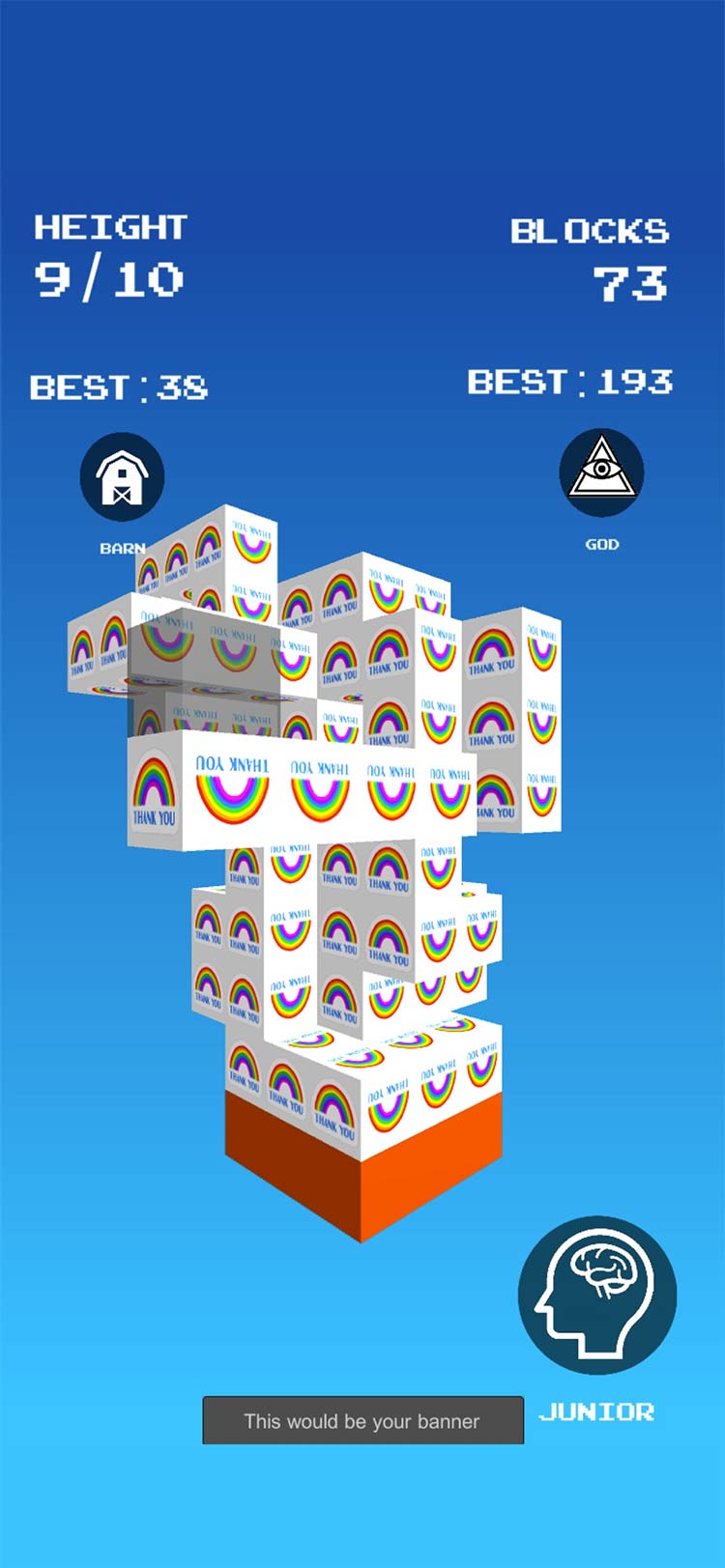Open the Junior brain difficulty button
The width and height of the screenshot is (725, 1568).
pyautogui.click(x=596, y=1295)
